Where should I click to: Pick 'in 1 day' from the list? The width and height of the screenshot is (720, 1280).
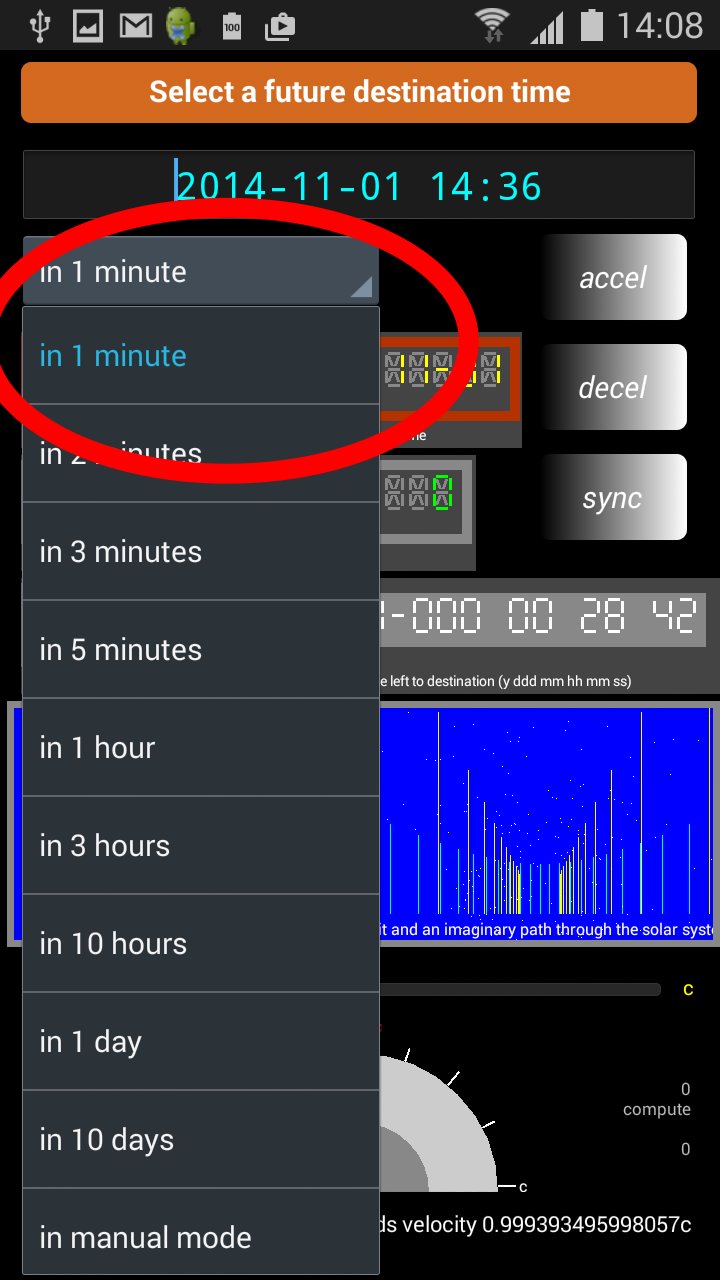(x=200, y=1042)
